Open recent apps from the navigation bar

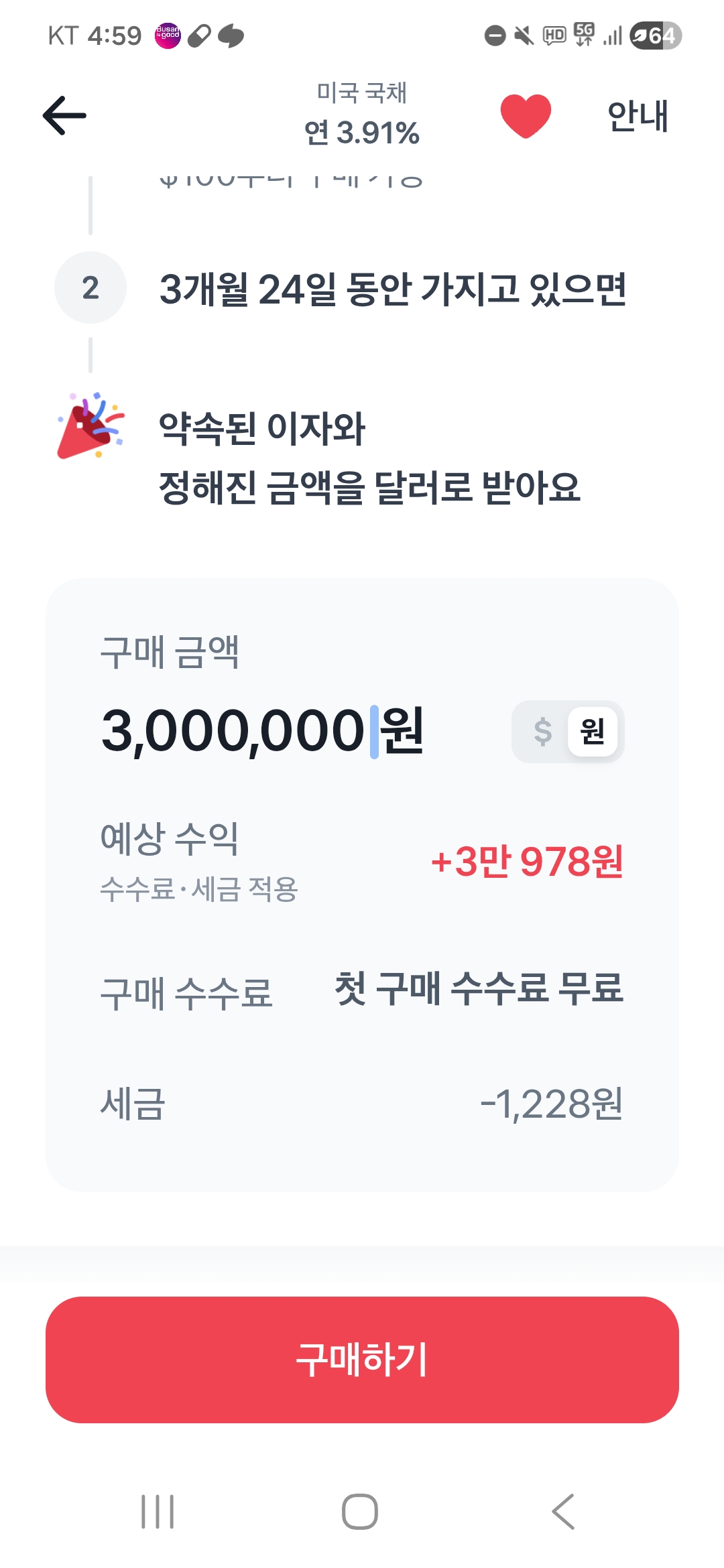[158, 1512]
